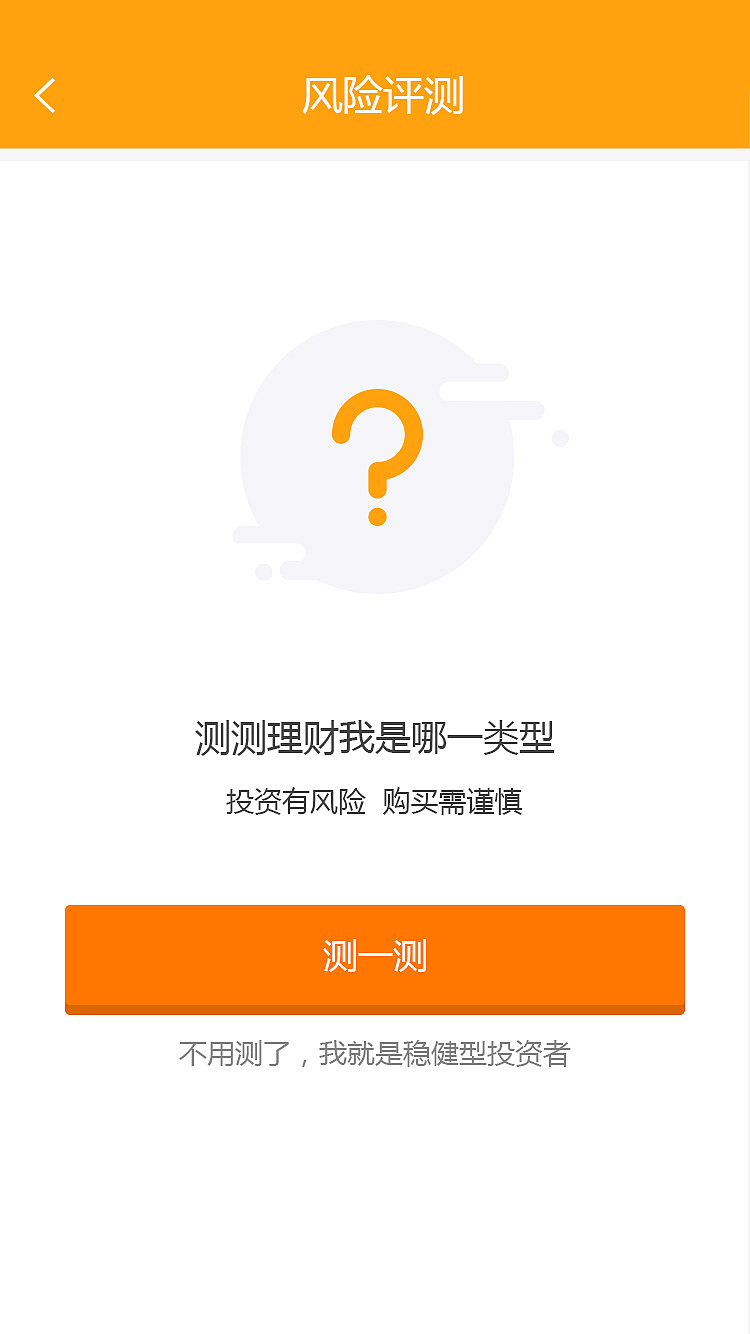Image resolution: width=750 pixels, height=1334 pixels.
Task: Skip the test as a stable investor
Action: (375, 1055)
